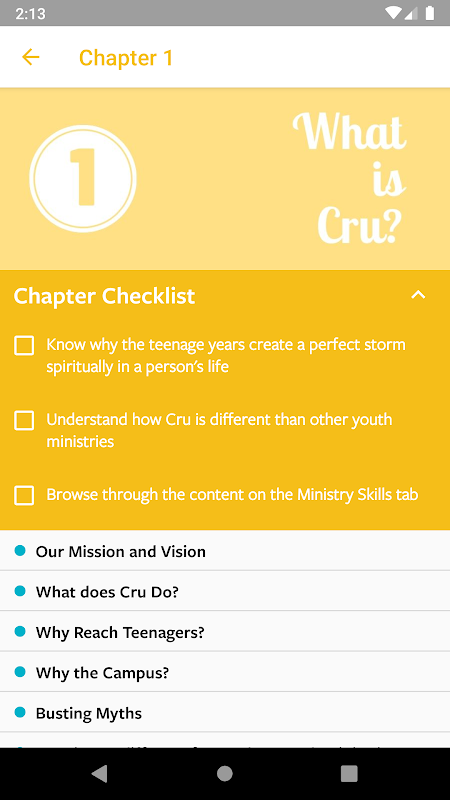View the Why the Campus? section
This screenshot has height=800, width=450.
point(225,672)
